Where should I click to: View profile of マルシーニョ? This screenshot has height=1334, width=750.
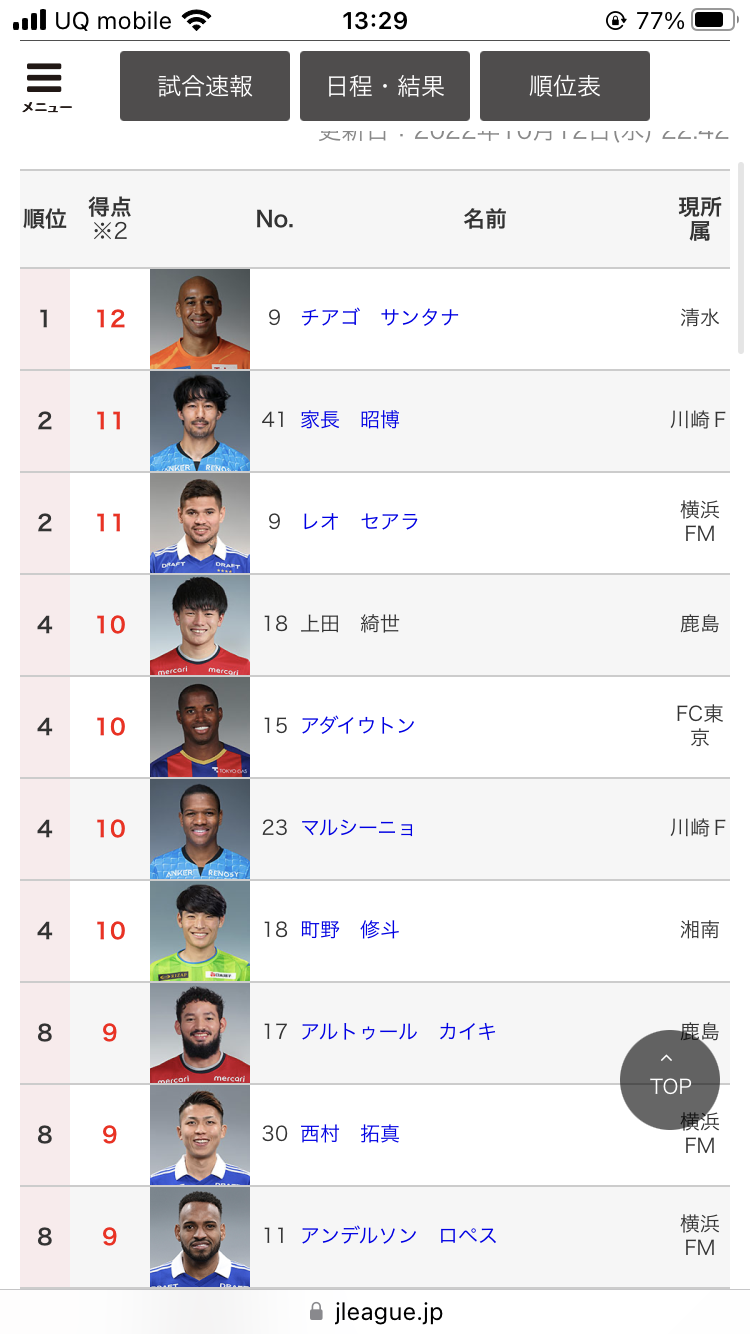(358, 828)
